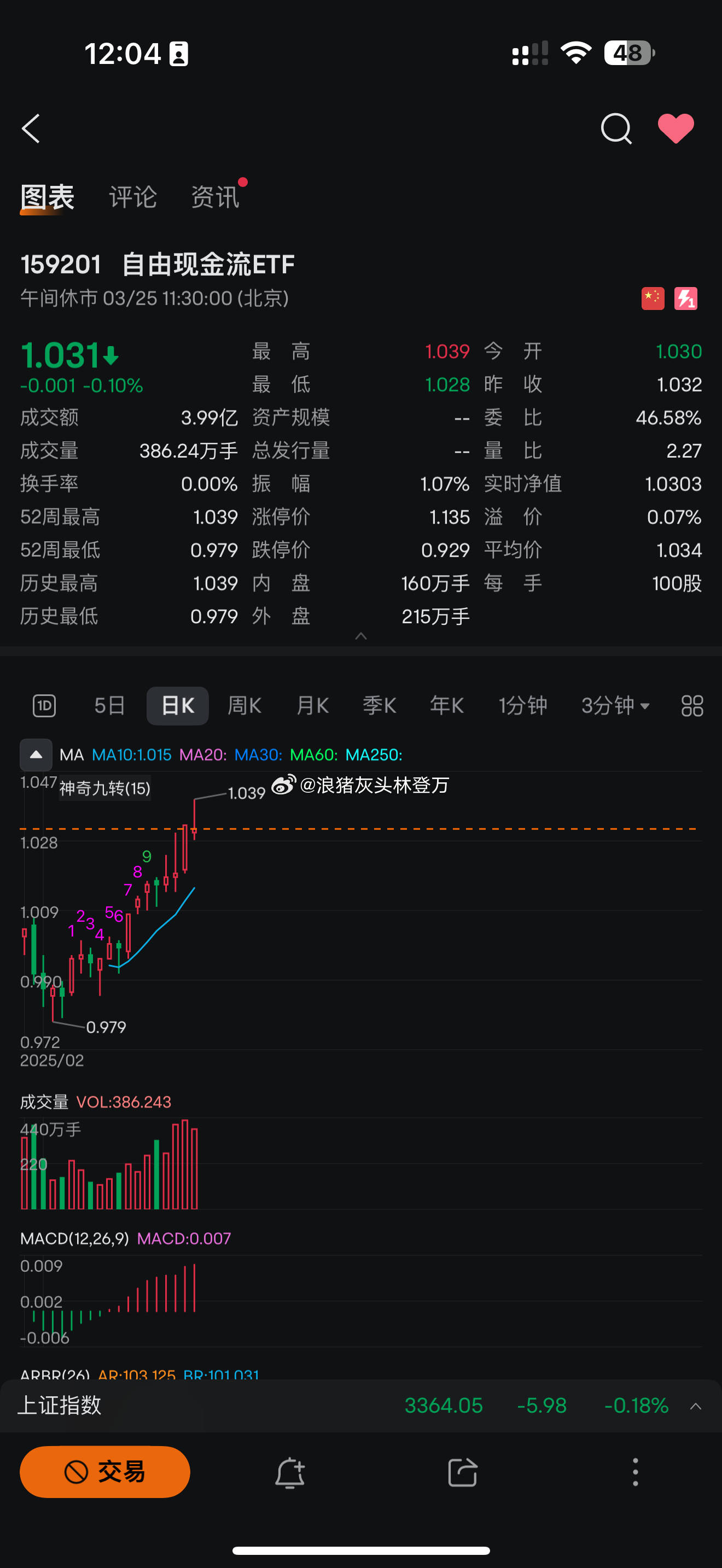This screenshot has width=722, height=1568.
Task: Switch to the 周K weekly chart tab
Action: [x=244, y=705]
